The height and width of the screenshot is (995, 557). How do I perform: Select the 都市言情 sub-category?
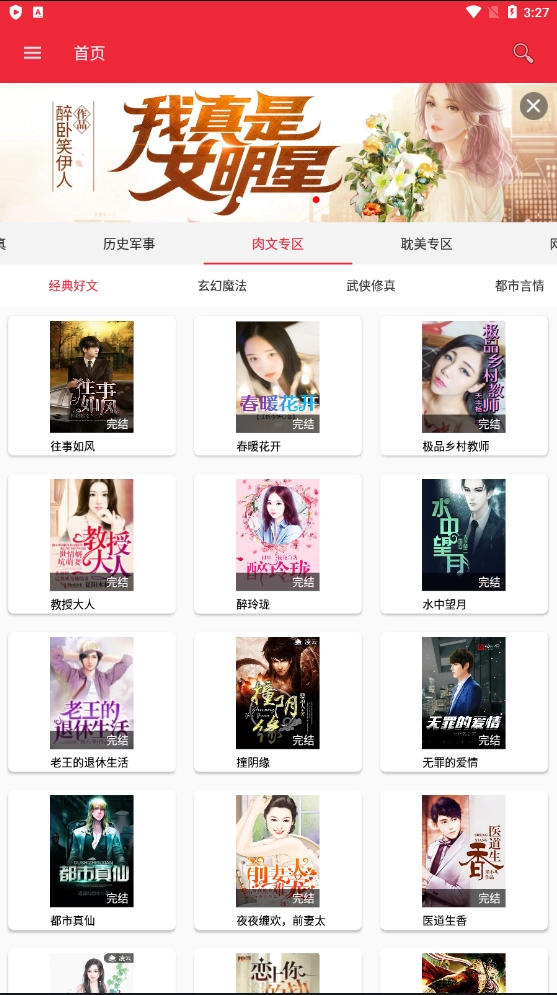[x=520, y=286]
